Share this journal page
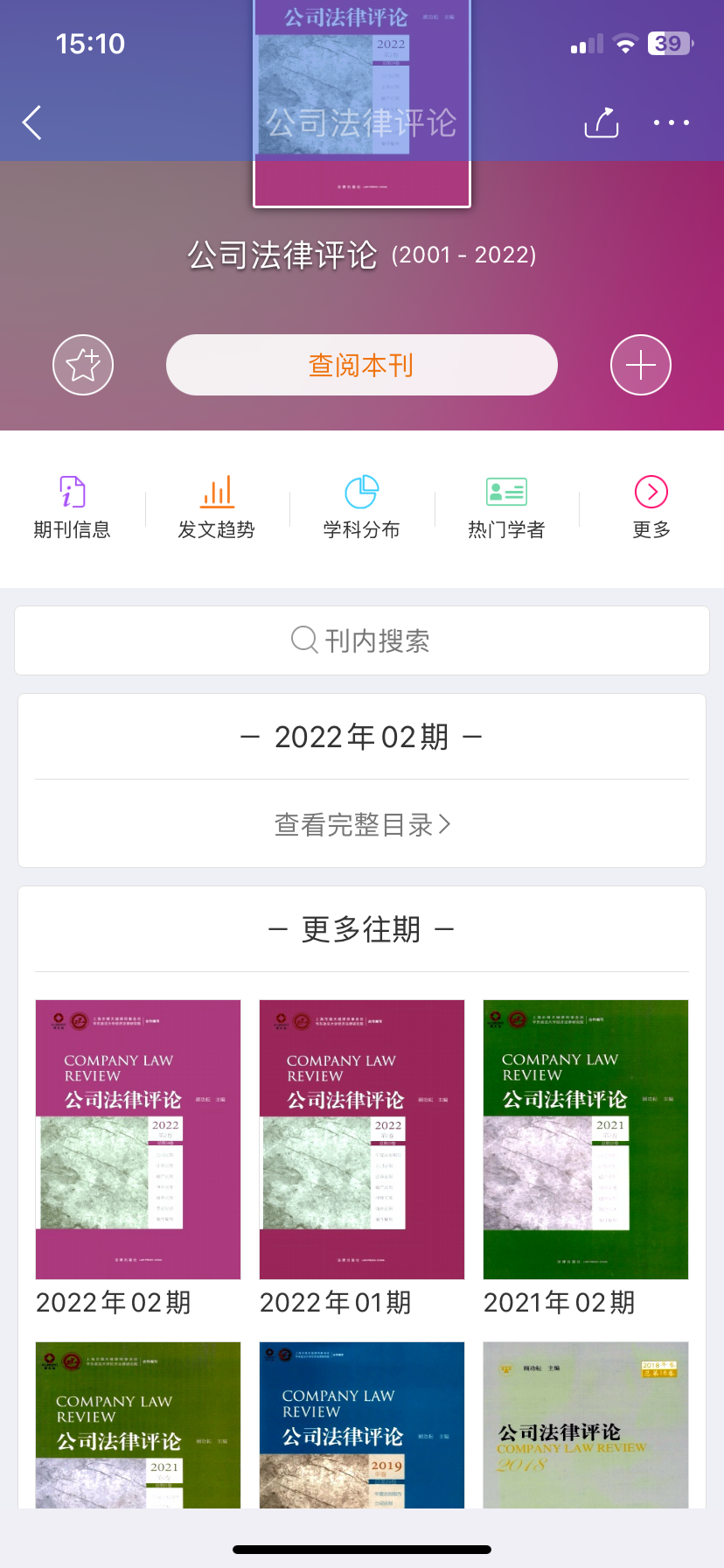 [x=602, y=122]
